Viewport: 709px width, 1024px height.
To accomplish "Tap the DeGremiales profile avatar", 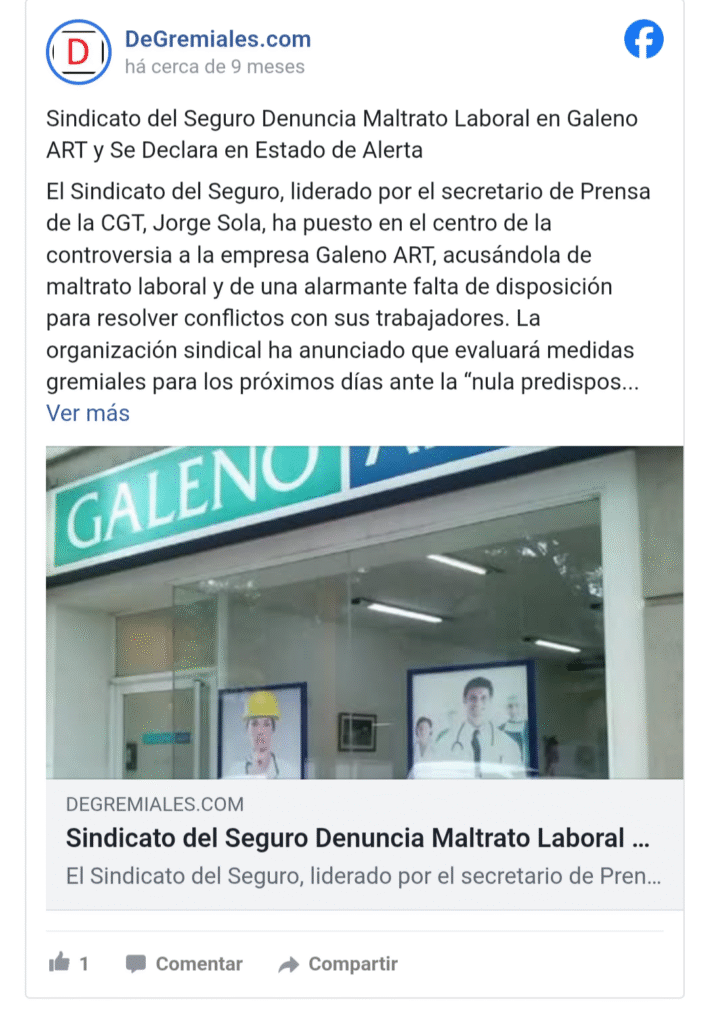I will click(x=78, y=52).
